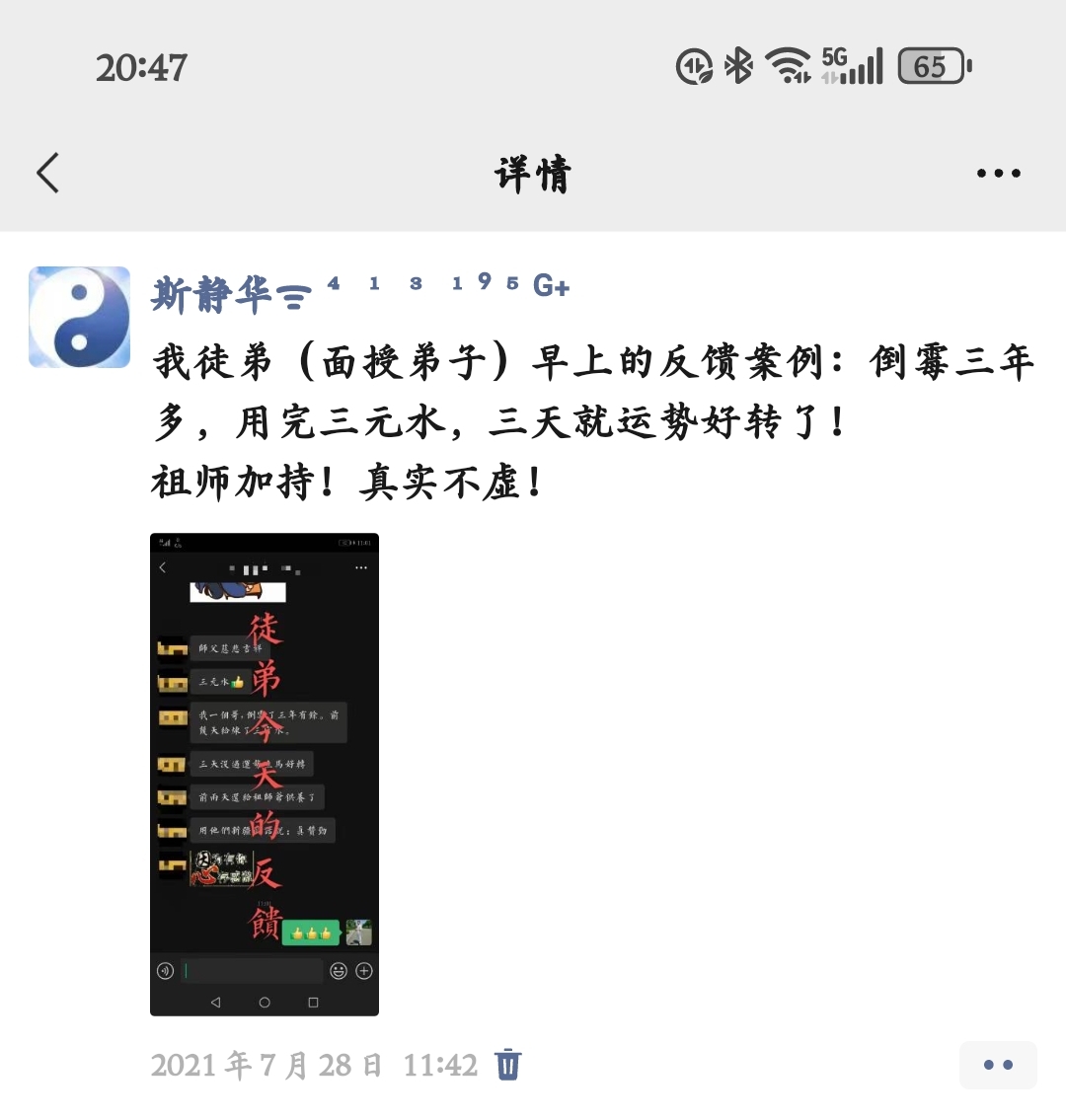Image resolution: width=1066 pixels, height=1120 pixels.
Task: Open 斯静华's profile avatar
Action: point(80,317)
